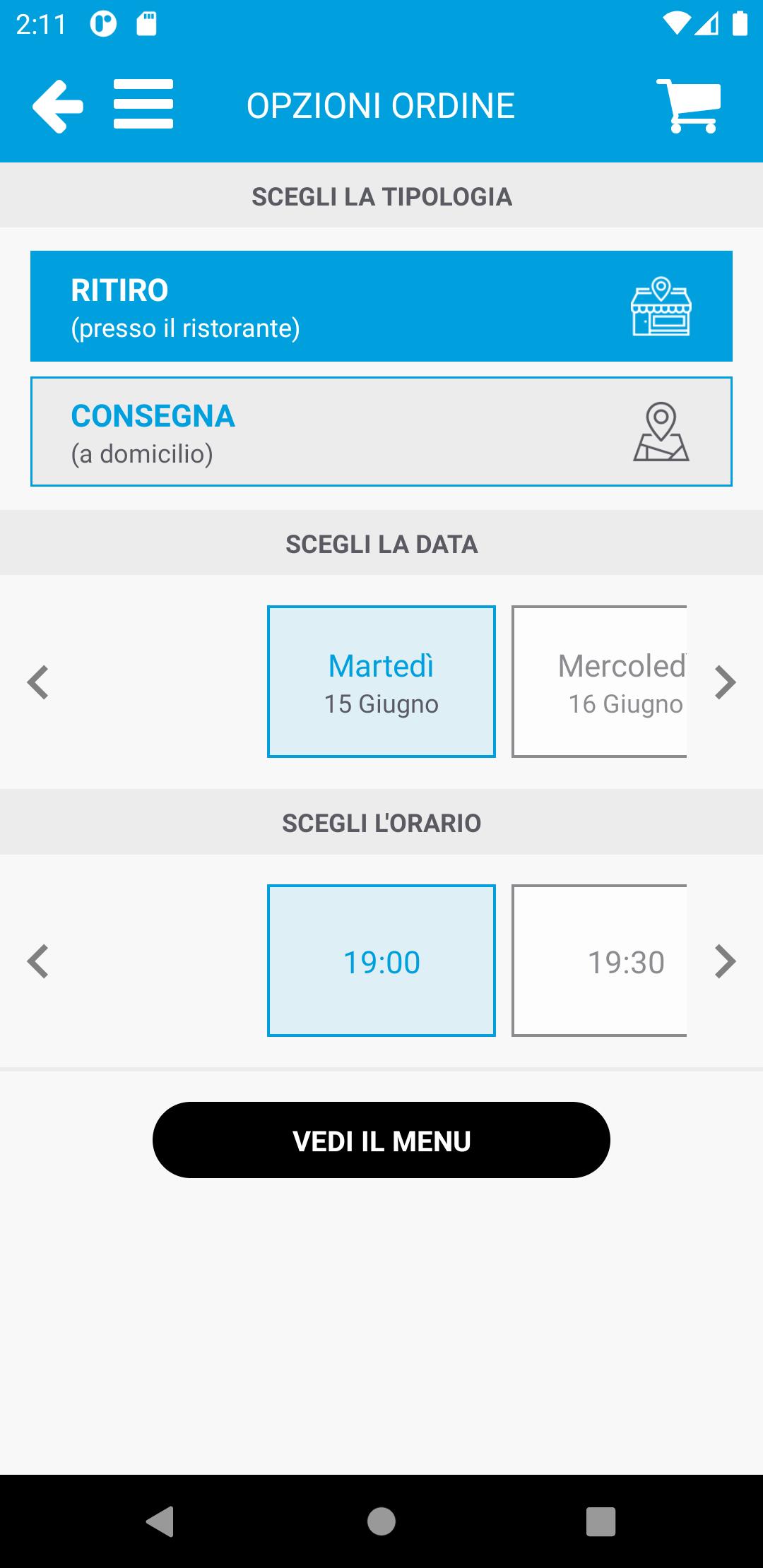This screenshot has width=763, height=1568.
Task: Show next dates with right chevron
Action: coord(726,682)
